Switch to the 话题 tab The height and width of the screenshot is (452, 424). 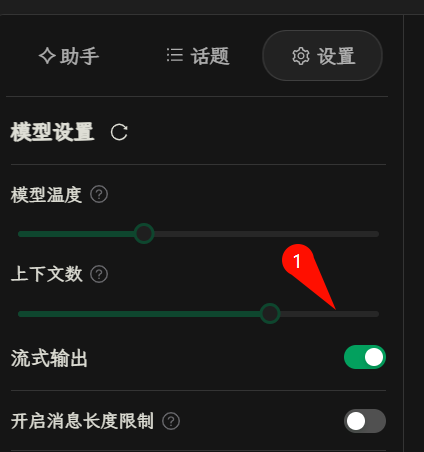pyautogui.click(x=198, y=56)
